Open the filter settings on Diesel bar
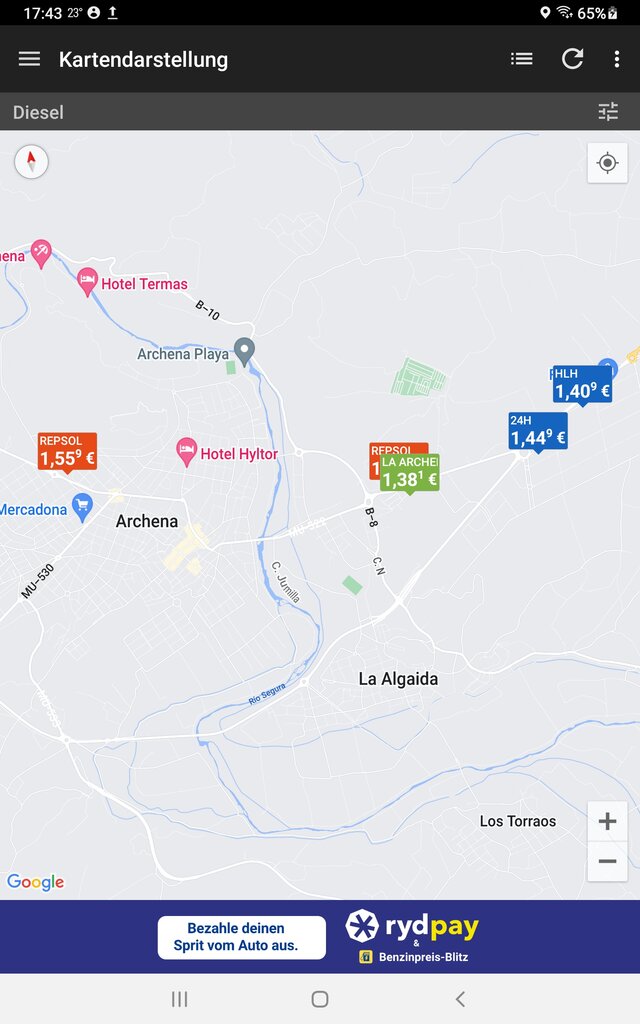Screen dimensions: 640x1024 tap(608, 112)
